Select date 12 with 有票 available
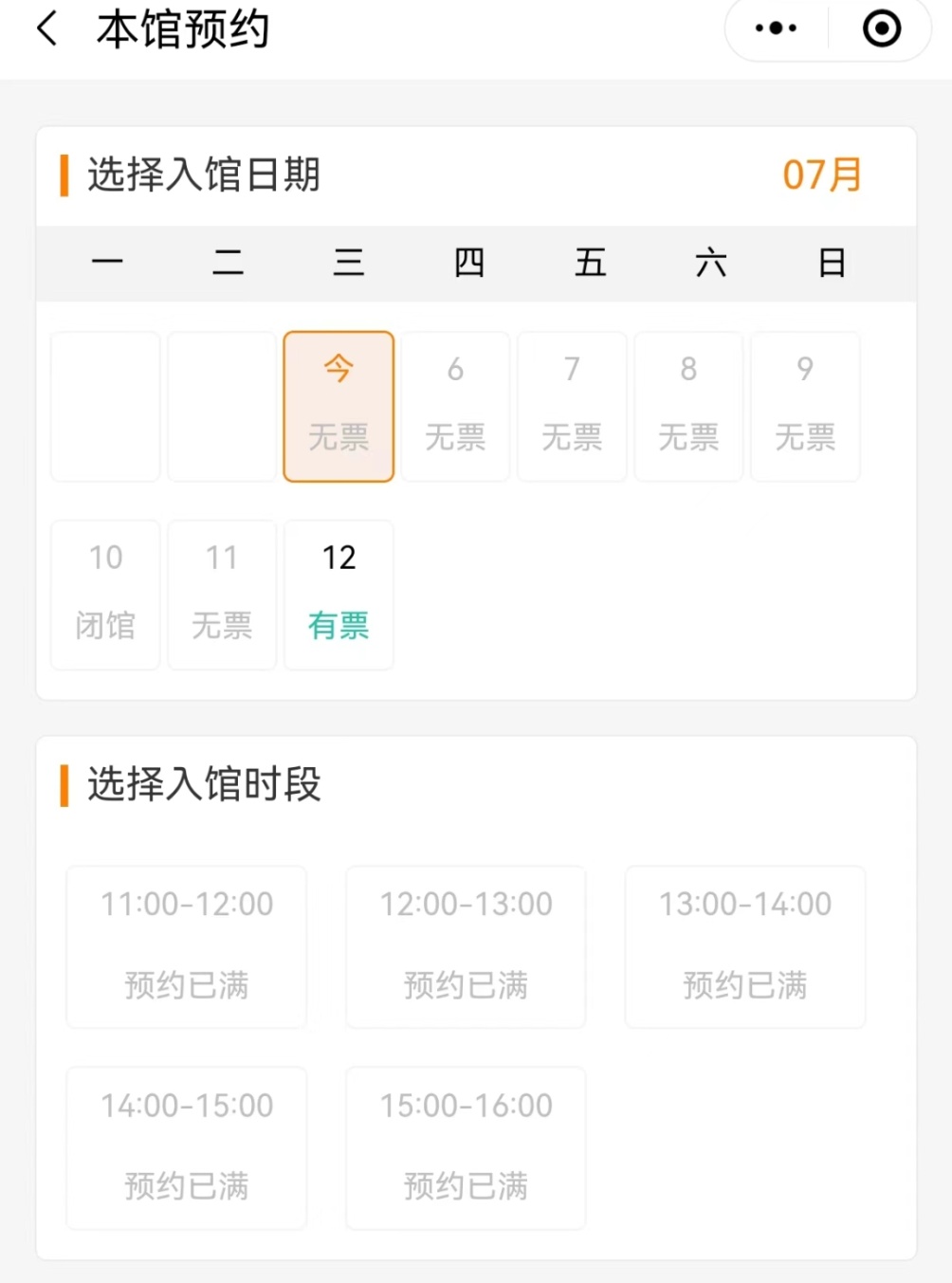Image resolution: width=952 pixels, height=1283 pixels. pyautogui.click(x=339, y=595)
